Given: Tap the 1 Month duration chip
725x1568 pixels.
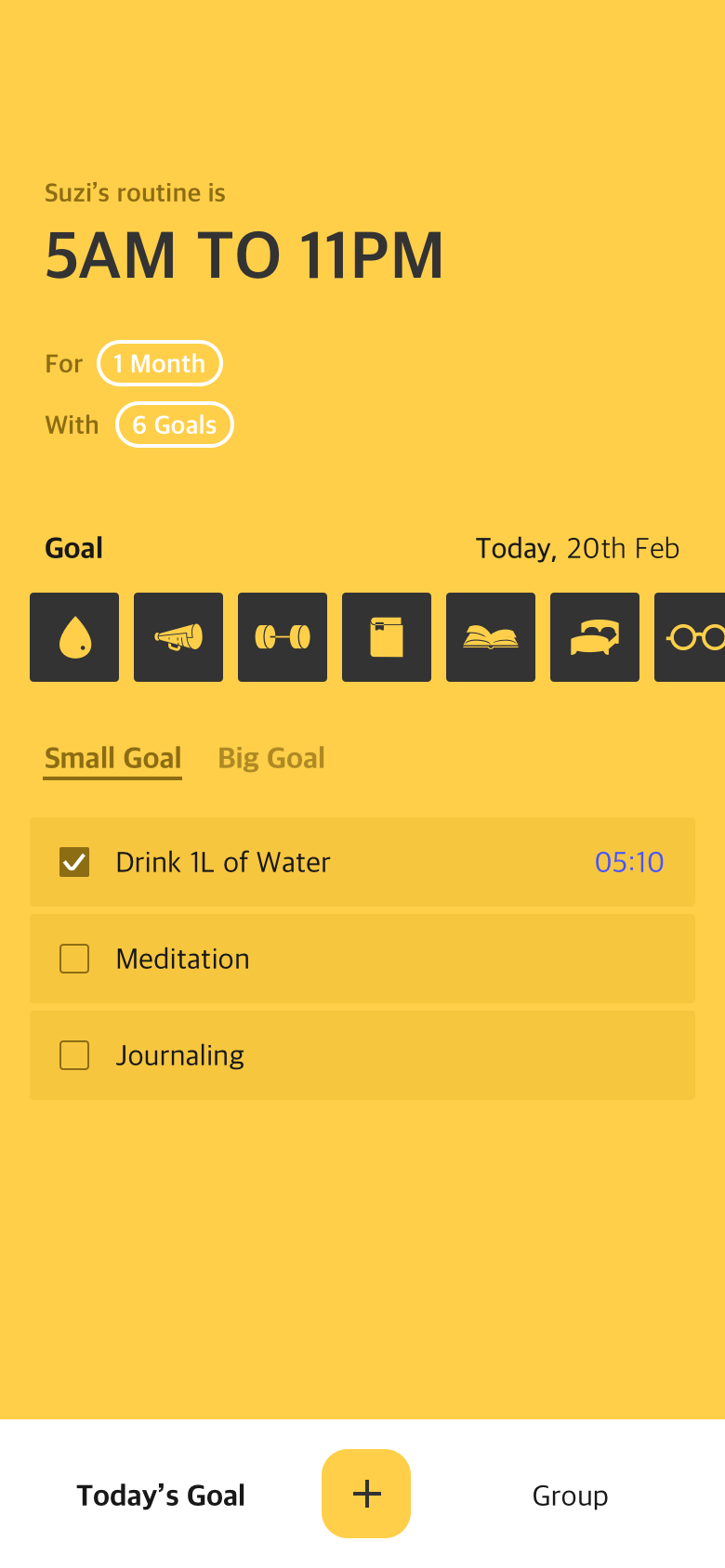Looking at the screenshot, I should pos(160,363).
